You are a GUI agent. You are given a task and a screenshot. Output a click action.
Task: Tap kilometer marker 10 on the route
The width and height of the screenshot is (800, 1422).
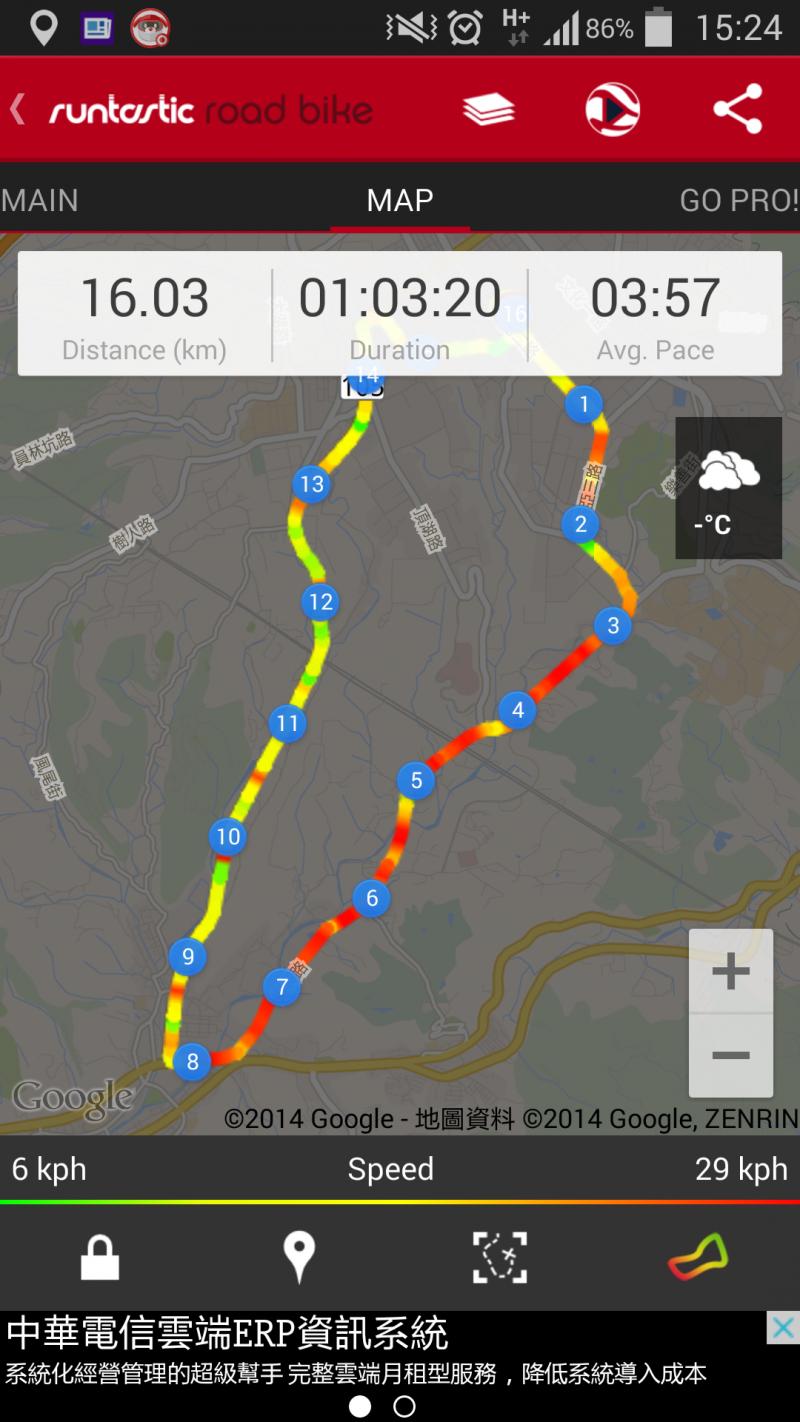point(228,837)
